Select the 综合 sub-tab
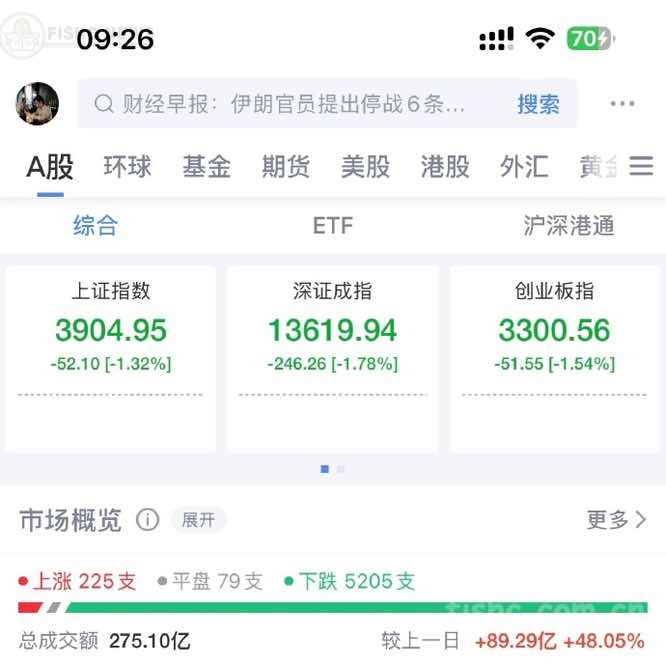The height and width of the screenshot is (664, 666). point(95,226)
